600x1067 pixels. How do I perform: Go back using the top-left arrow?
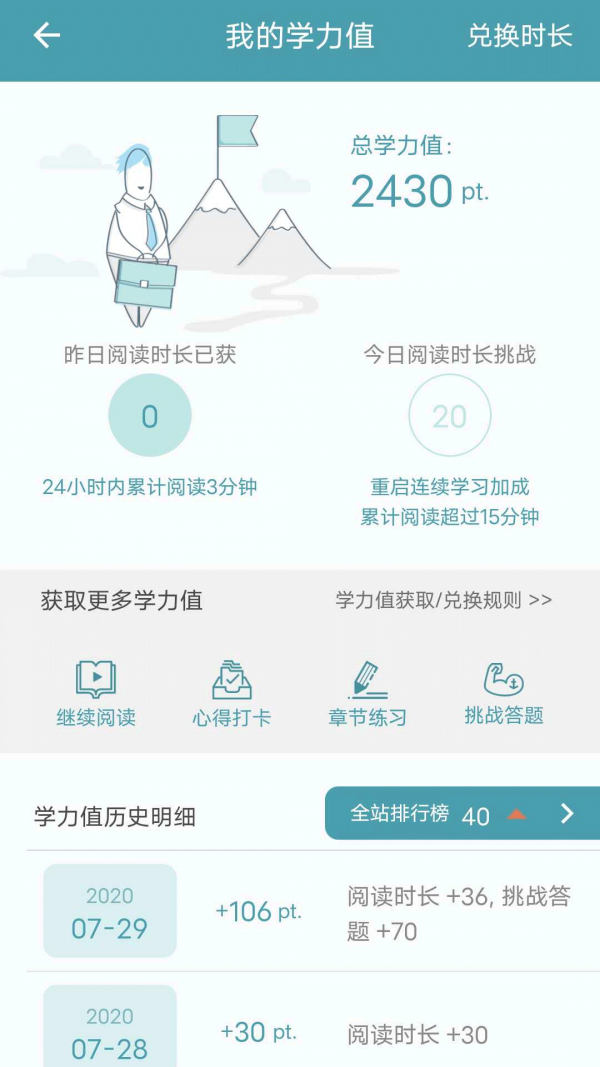47,37
